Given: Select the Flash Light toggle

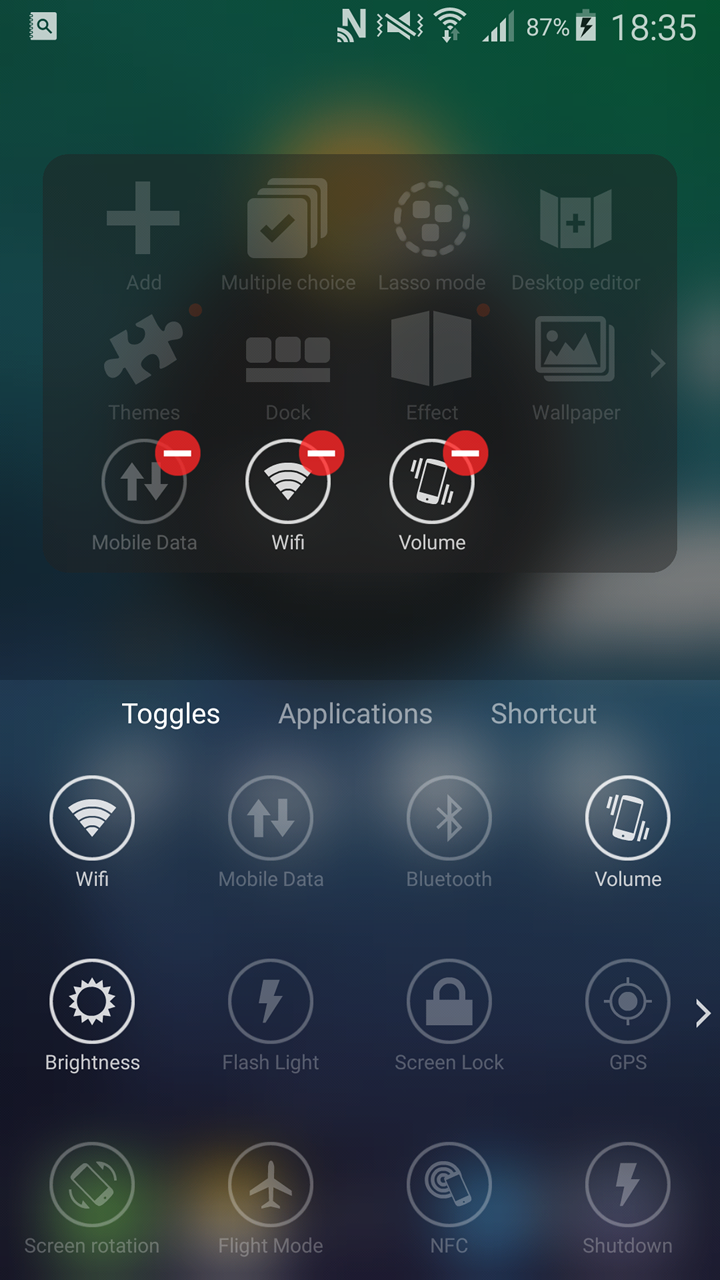Looking at the screenshot, I should (270, 1000).
